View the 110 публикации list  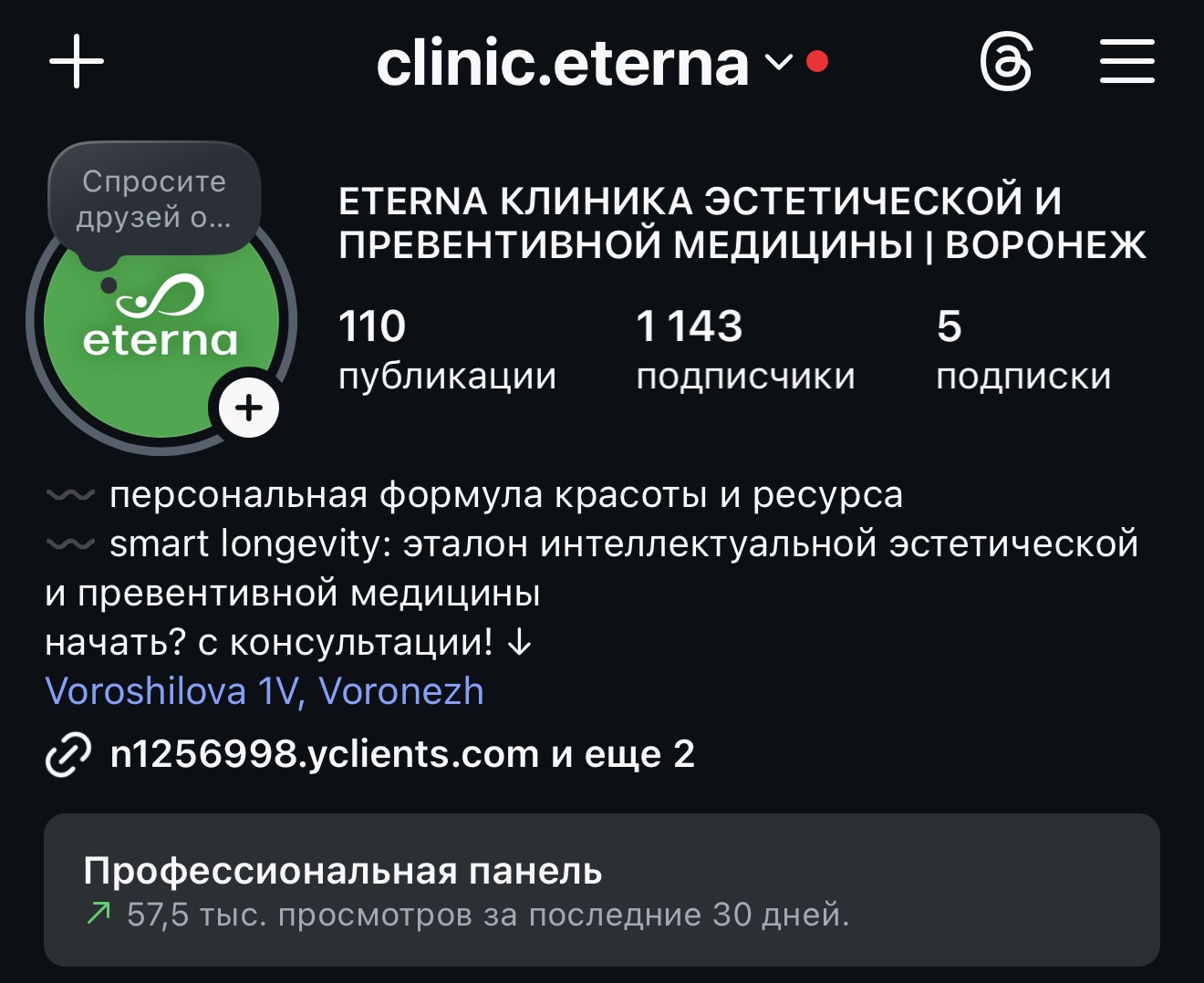[446, 349]
